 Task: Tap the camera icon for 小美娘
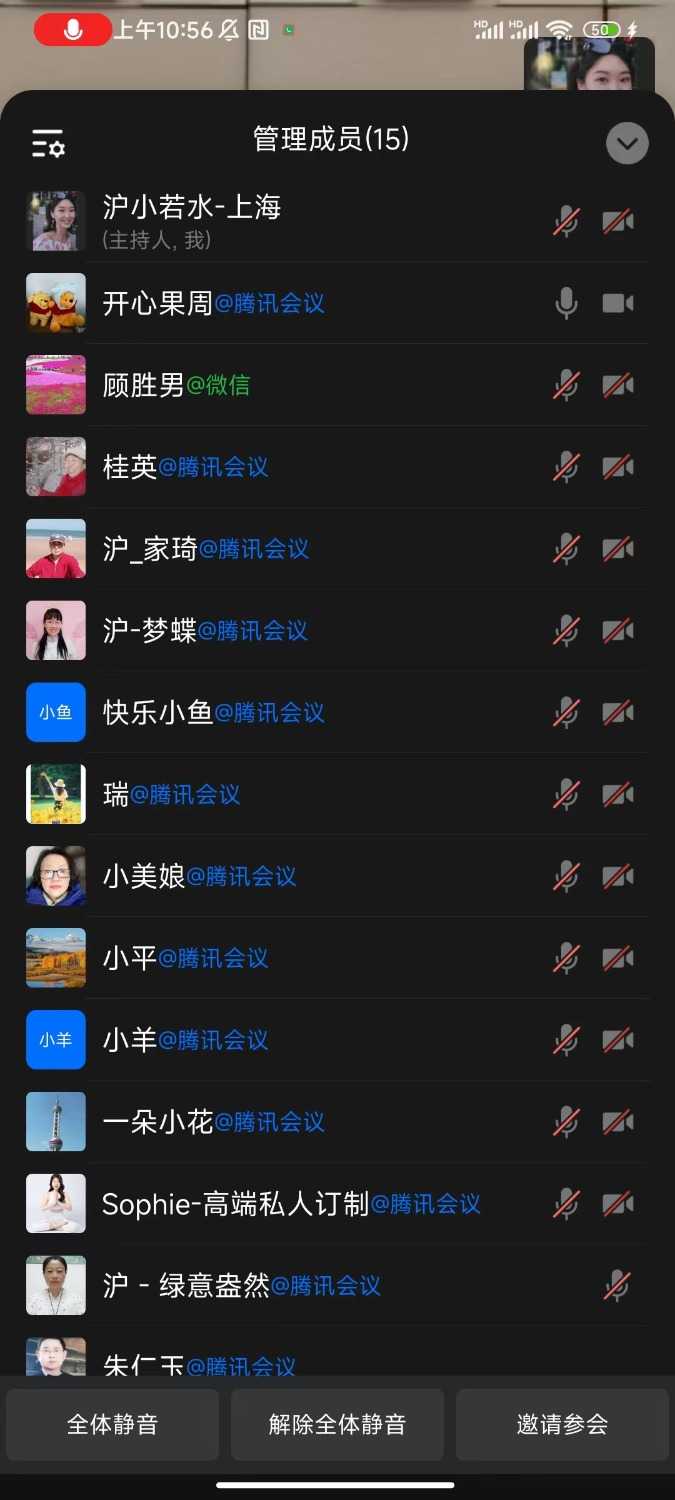pos(618,877)
